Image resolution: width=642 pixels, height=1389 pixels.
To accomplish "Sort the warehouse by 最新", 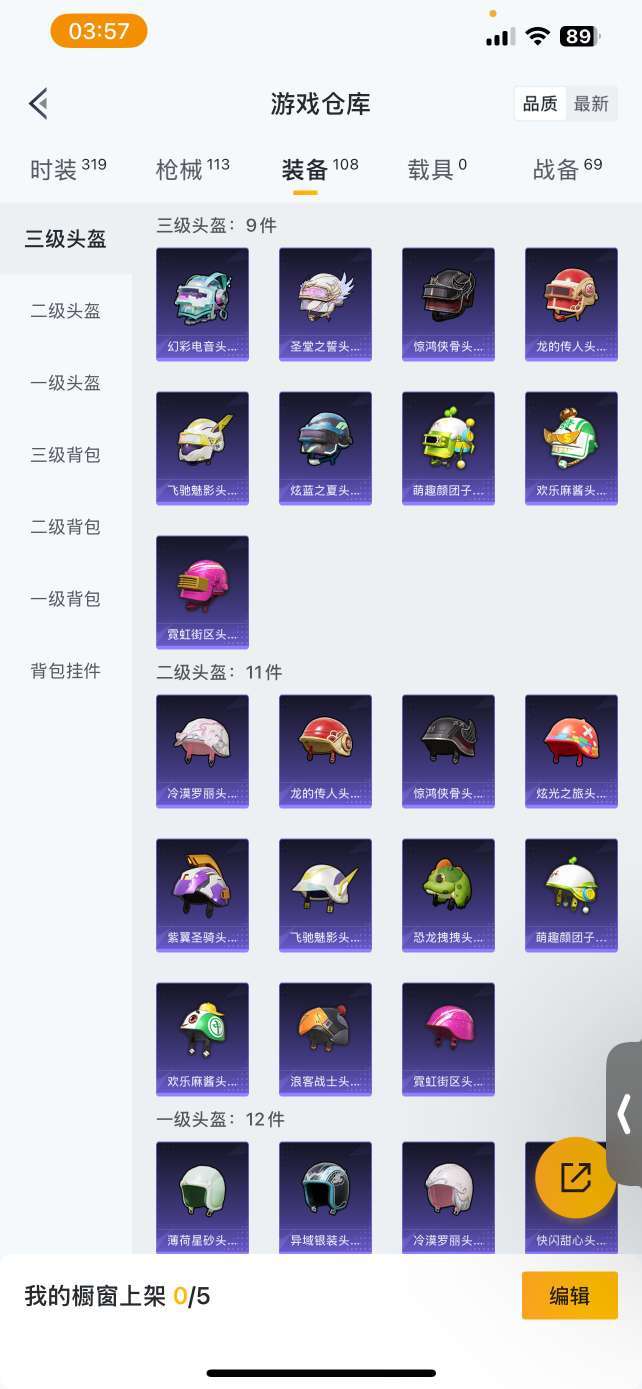I will coord(591,104).
